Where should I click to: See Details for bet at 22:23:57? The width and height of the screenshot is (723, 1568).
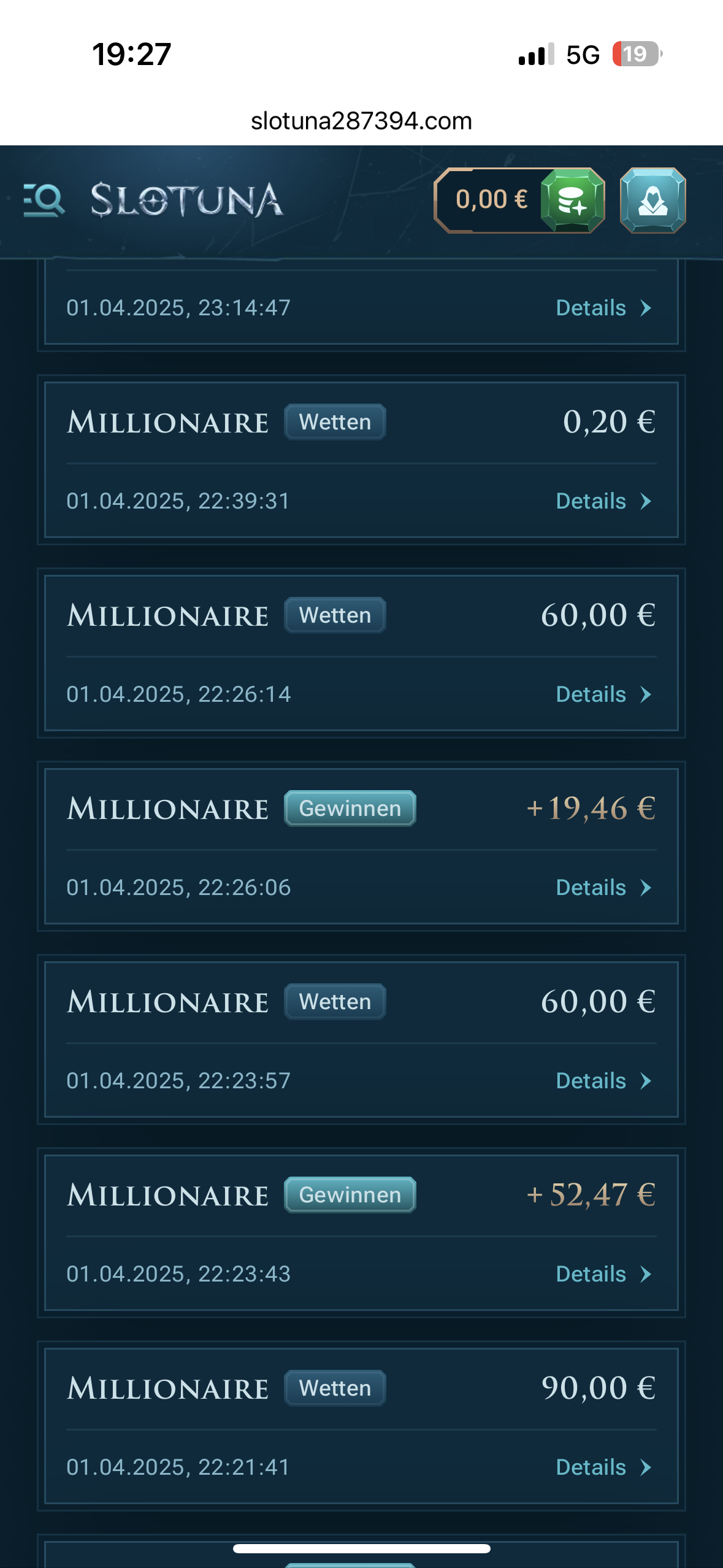pos(603,1081)
